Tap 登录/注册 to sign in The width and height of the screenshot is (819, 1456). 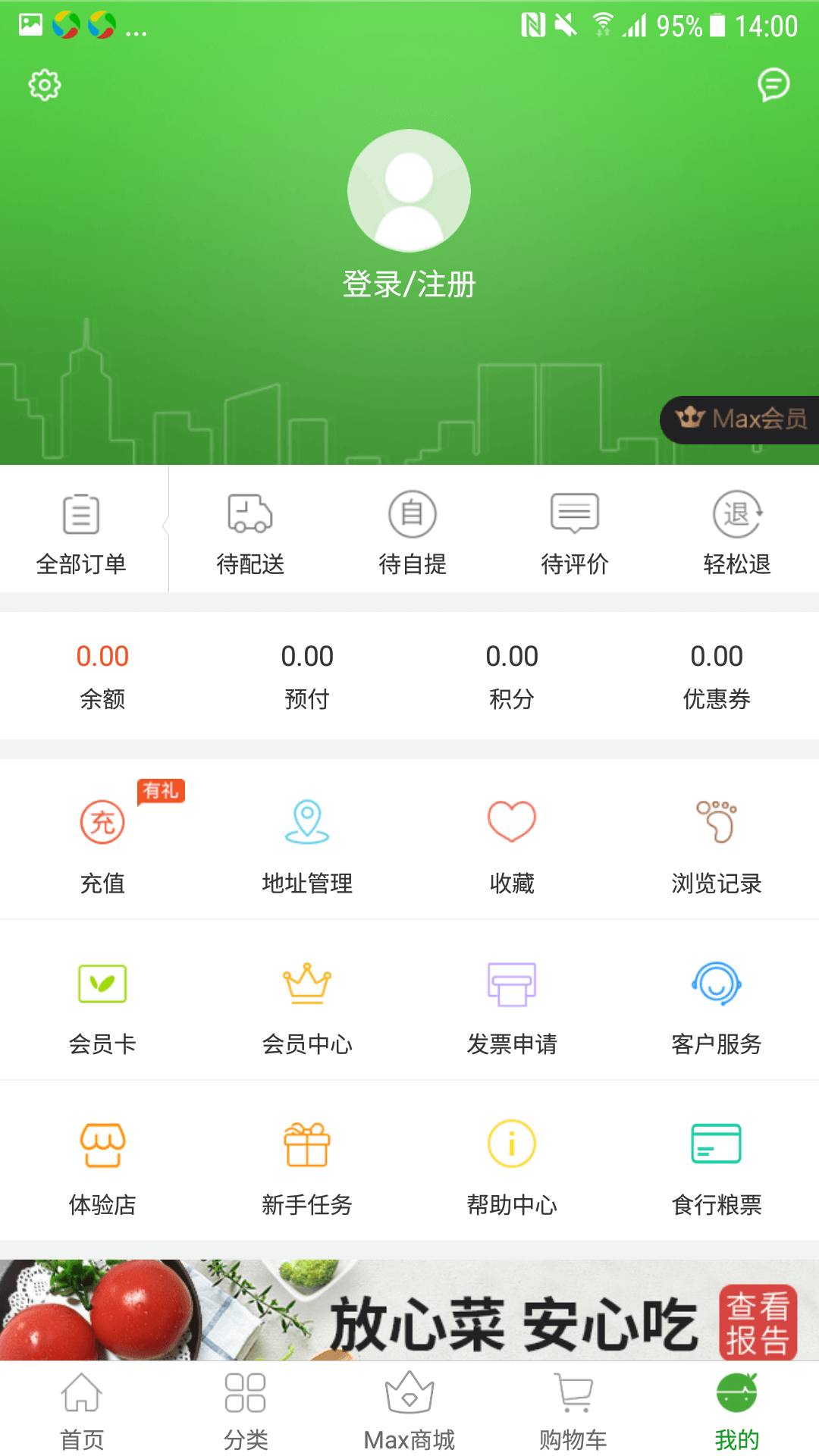[409, 284]
